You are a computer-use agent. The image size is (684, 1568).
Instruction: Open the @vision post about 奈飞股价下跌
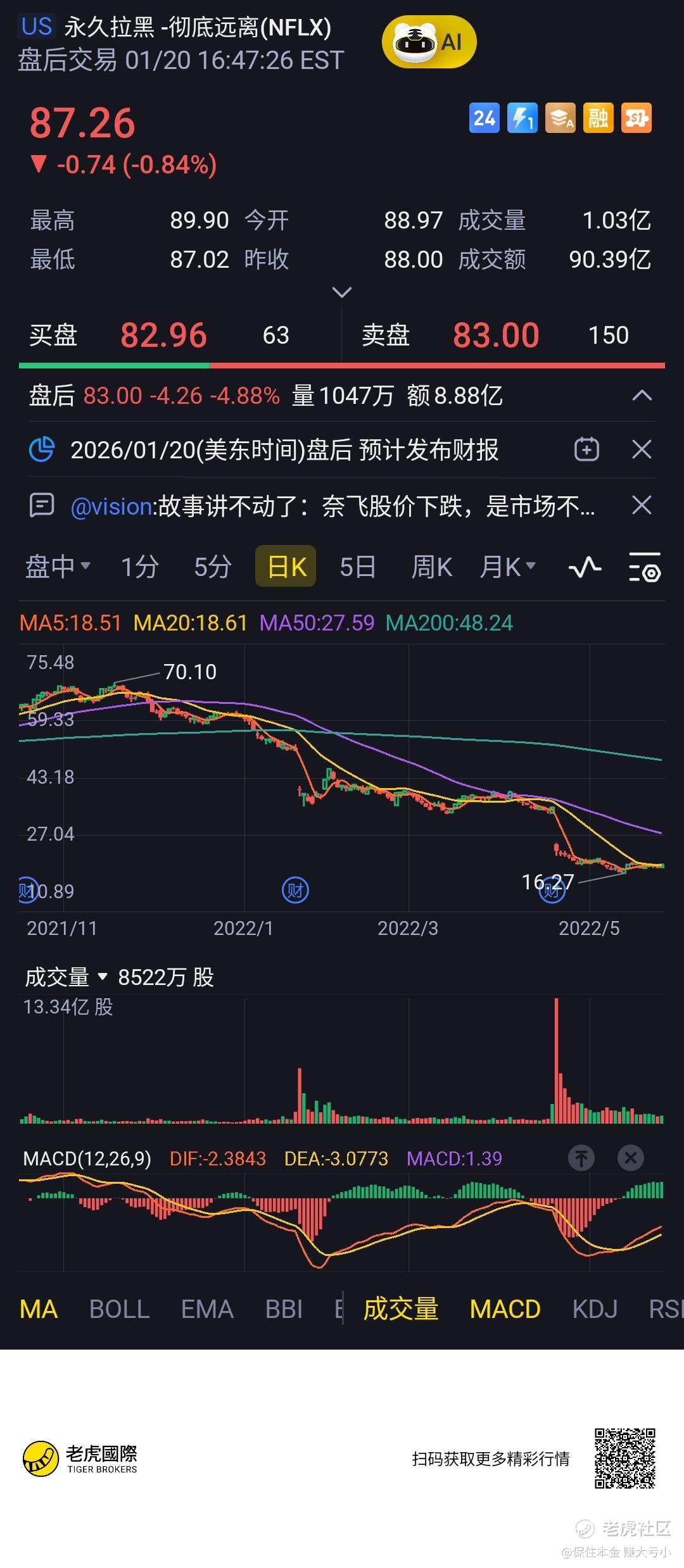(x=332, y=506)
